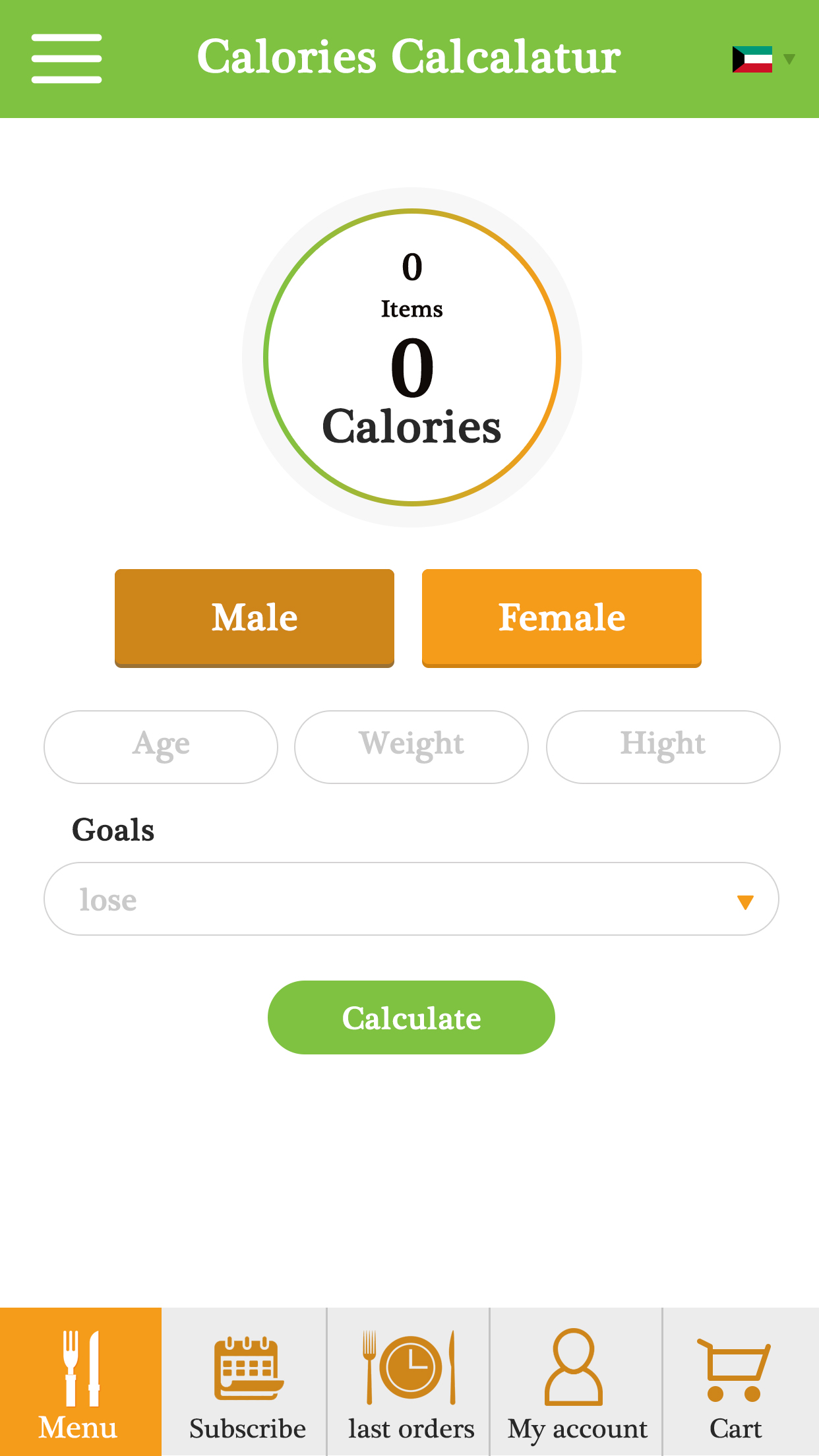The height and width of the screenshot is (1456, 819).
Task: Open My account tab
Action: pyautogui.click(x=576, y=1382)
